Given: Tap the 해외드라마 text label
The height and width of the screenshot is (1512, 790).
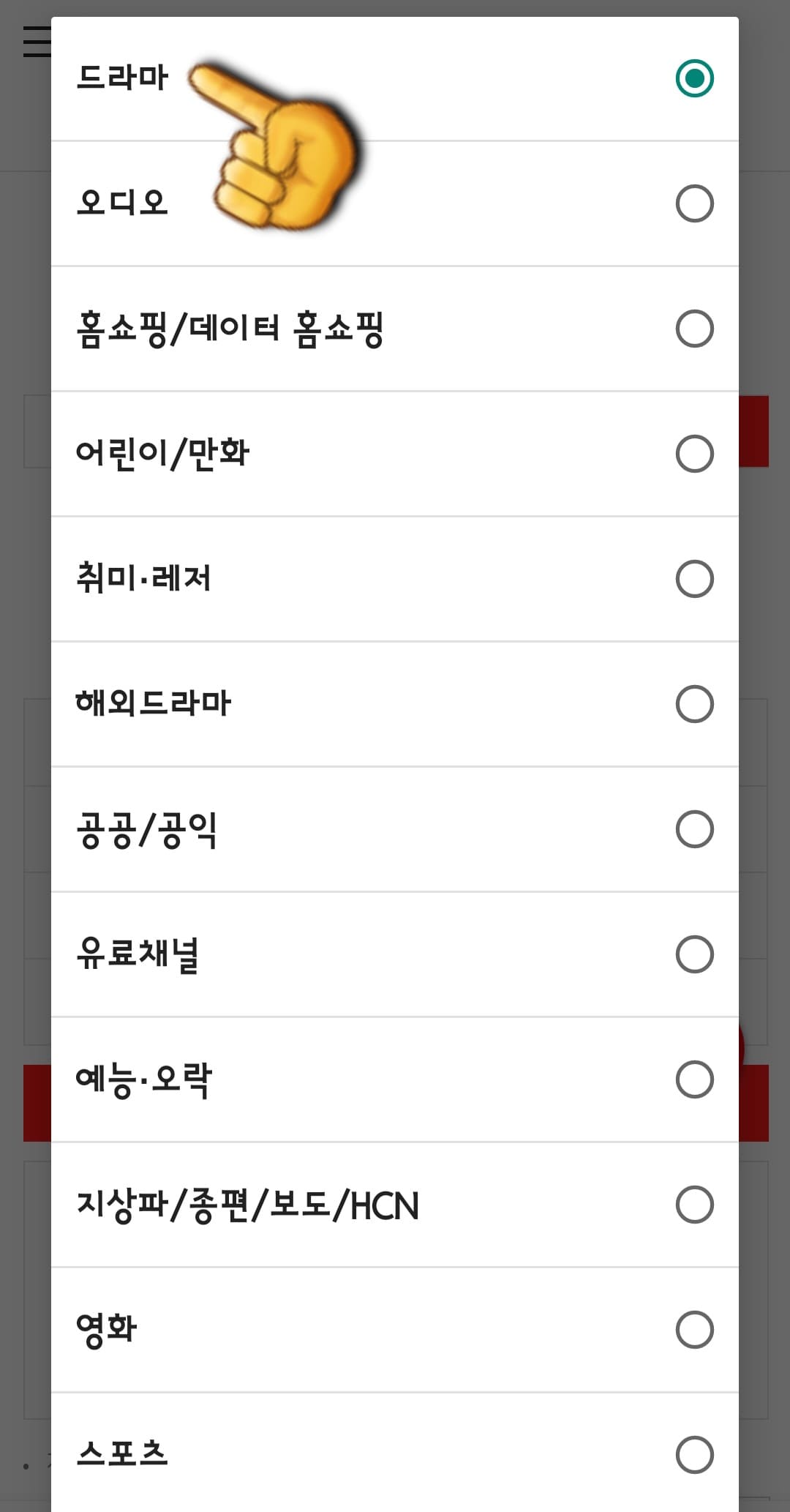Looking at the screenshot, I should click(154, 704).
